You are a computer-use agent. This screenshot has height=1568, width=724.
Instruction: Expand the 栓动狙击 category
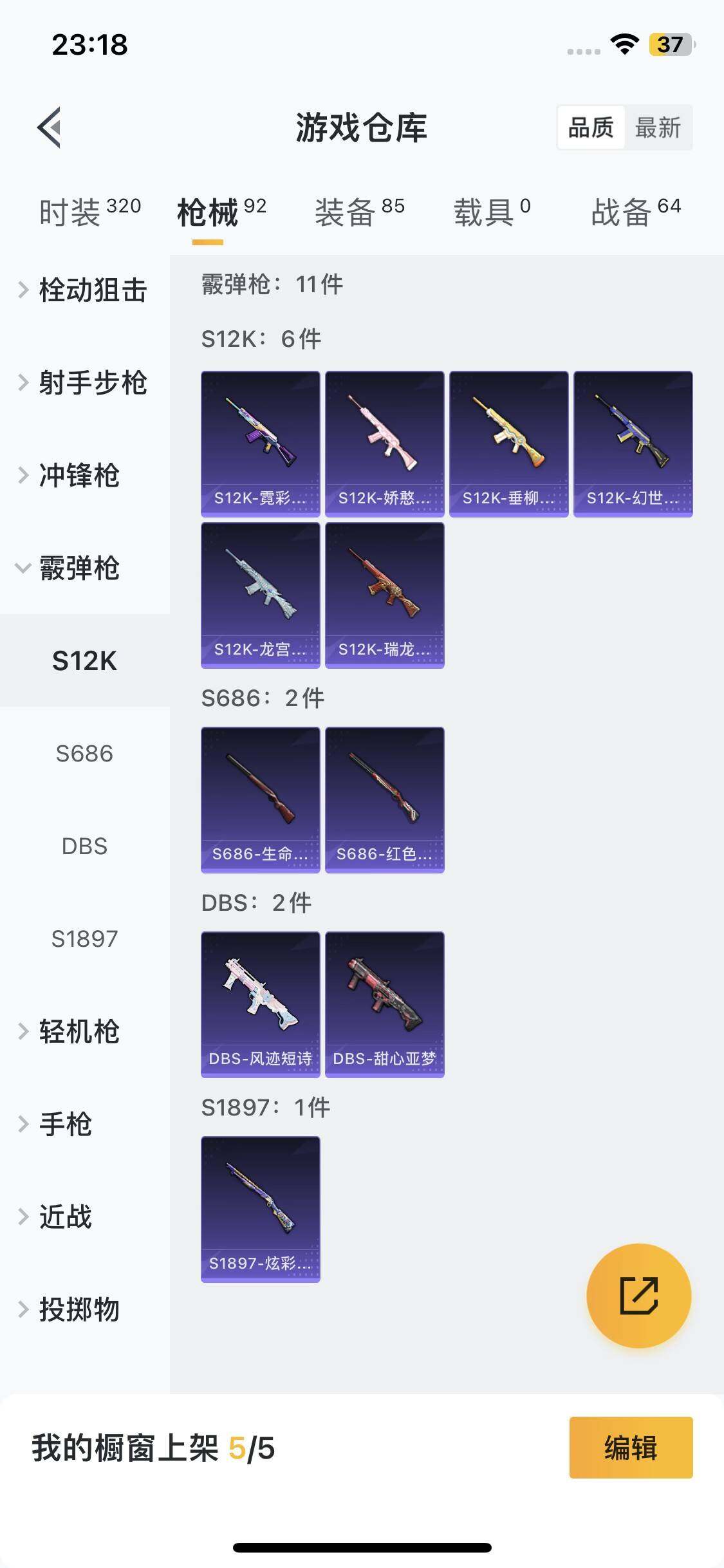85,290
